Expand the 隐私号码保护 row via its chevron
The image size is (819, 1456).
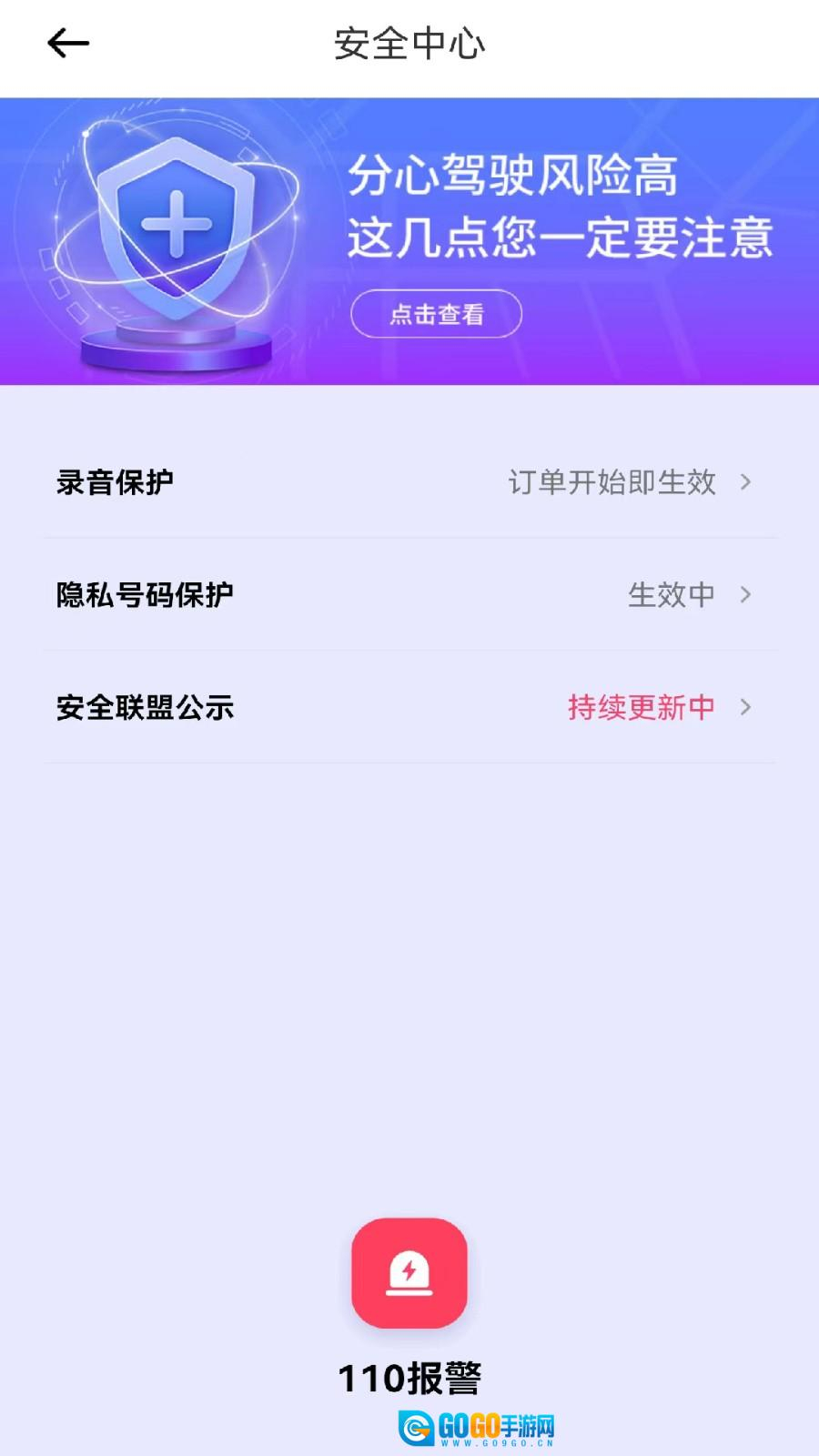[x=748, y=594]
